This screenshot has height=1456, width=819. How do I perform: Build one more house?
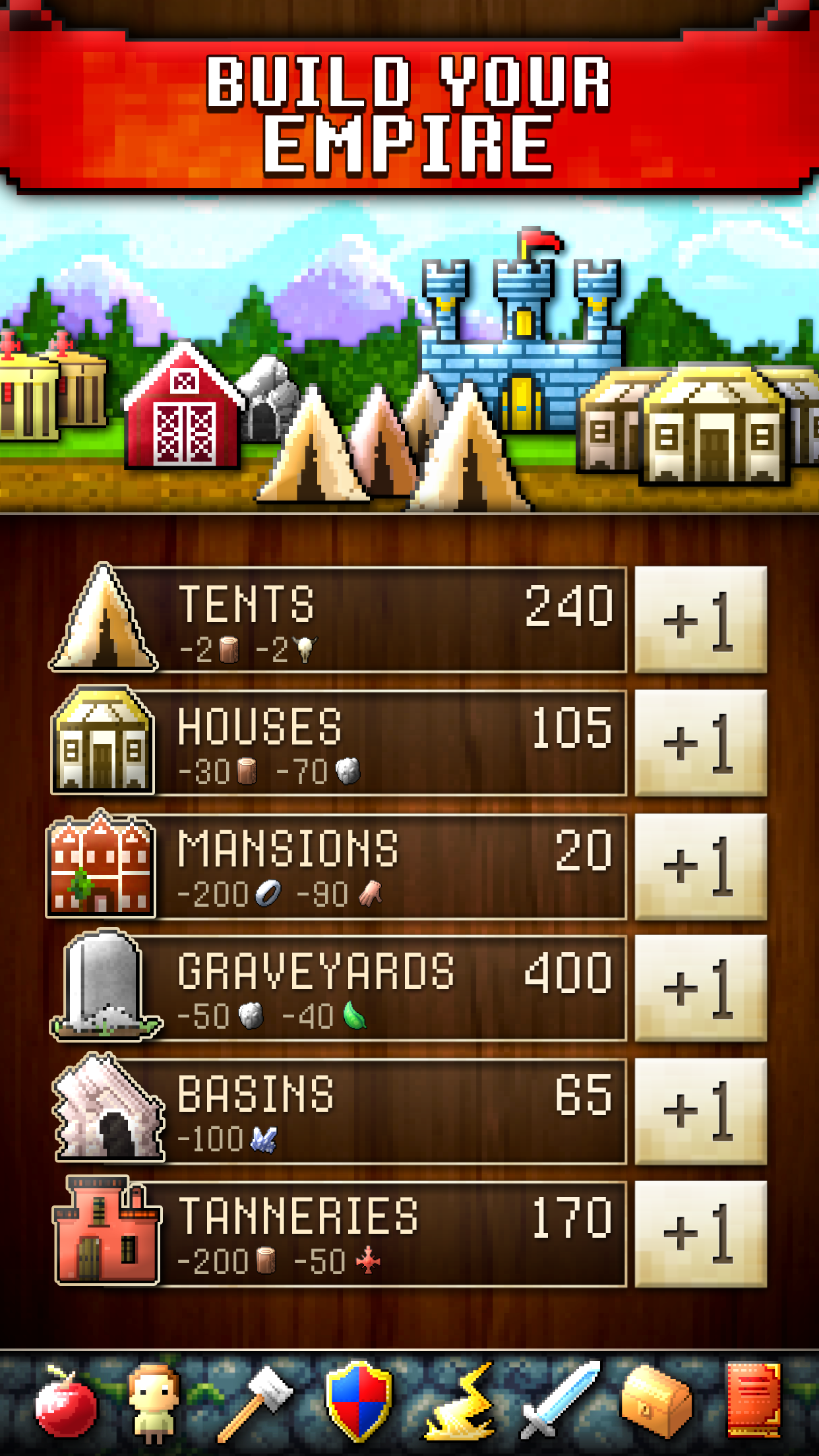pyautogui.click(x=700, y=743)
